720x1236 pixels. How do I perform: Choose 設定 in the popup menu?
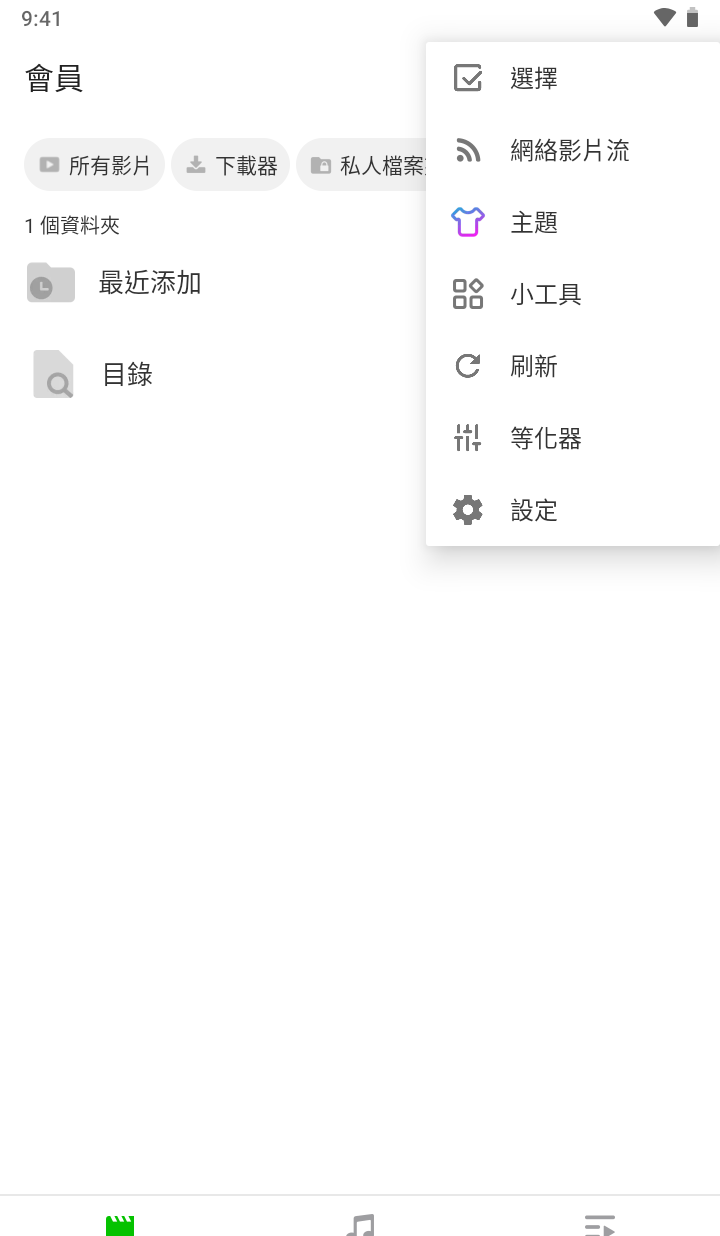(x=534, y=510)
